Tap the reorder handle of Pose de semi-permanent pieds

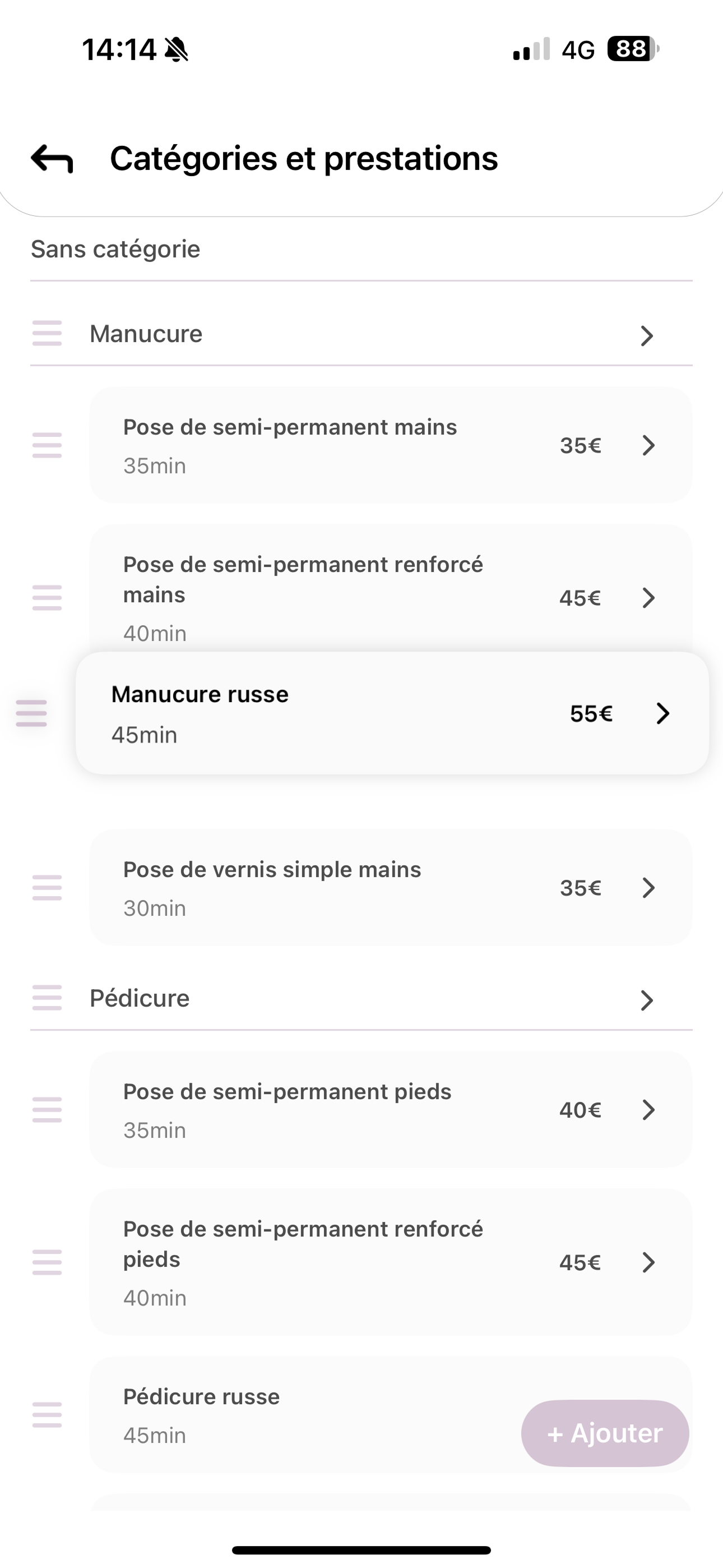pyautogui.click(x=47, y=1110)
